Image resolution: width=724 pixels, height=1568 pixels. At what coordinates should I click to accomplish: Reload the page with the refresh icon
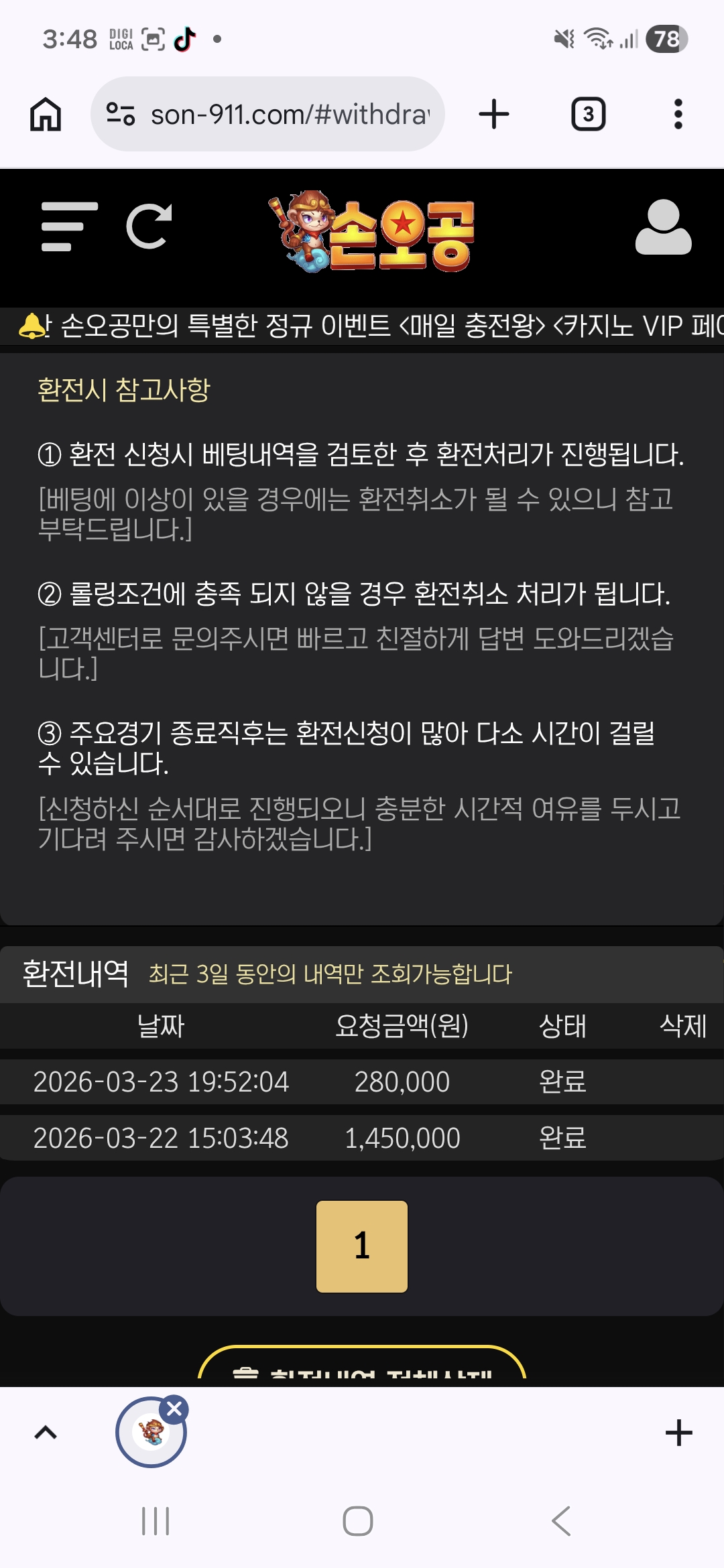[149, 226]
